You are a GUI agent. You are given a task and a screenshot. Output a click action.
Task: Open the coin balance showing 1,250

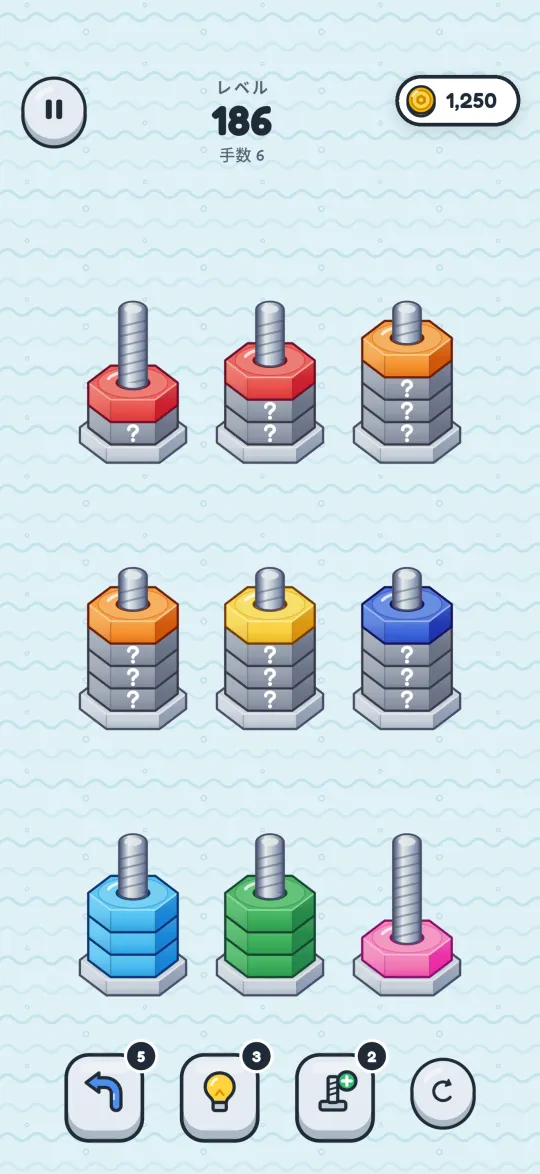(458, 100)
